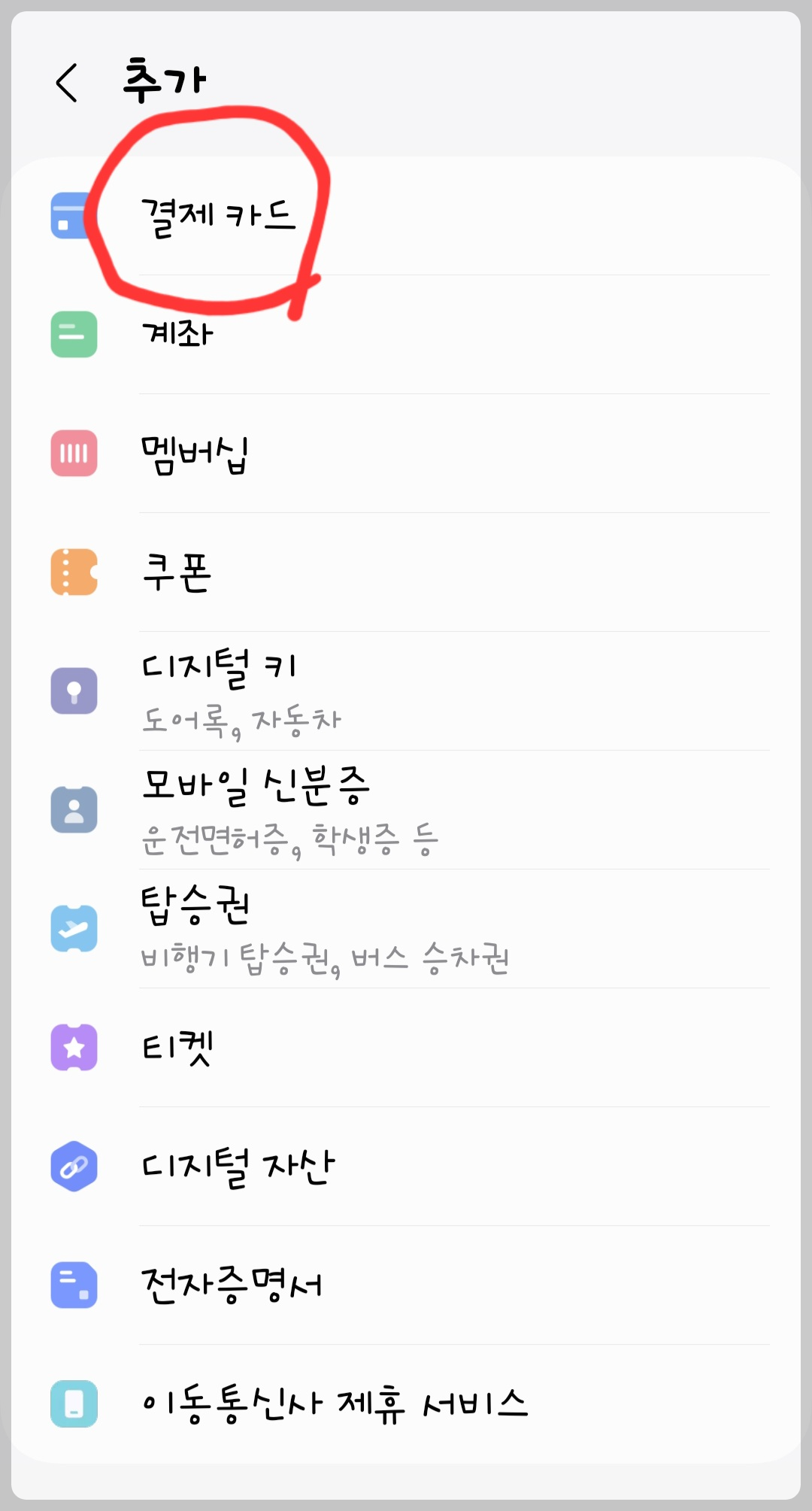Click the chain-link icon for 디지털 자산
Image resolution: width=812 pixels, height=1511 pixels.
tap(73, 1165)
